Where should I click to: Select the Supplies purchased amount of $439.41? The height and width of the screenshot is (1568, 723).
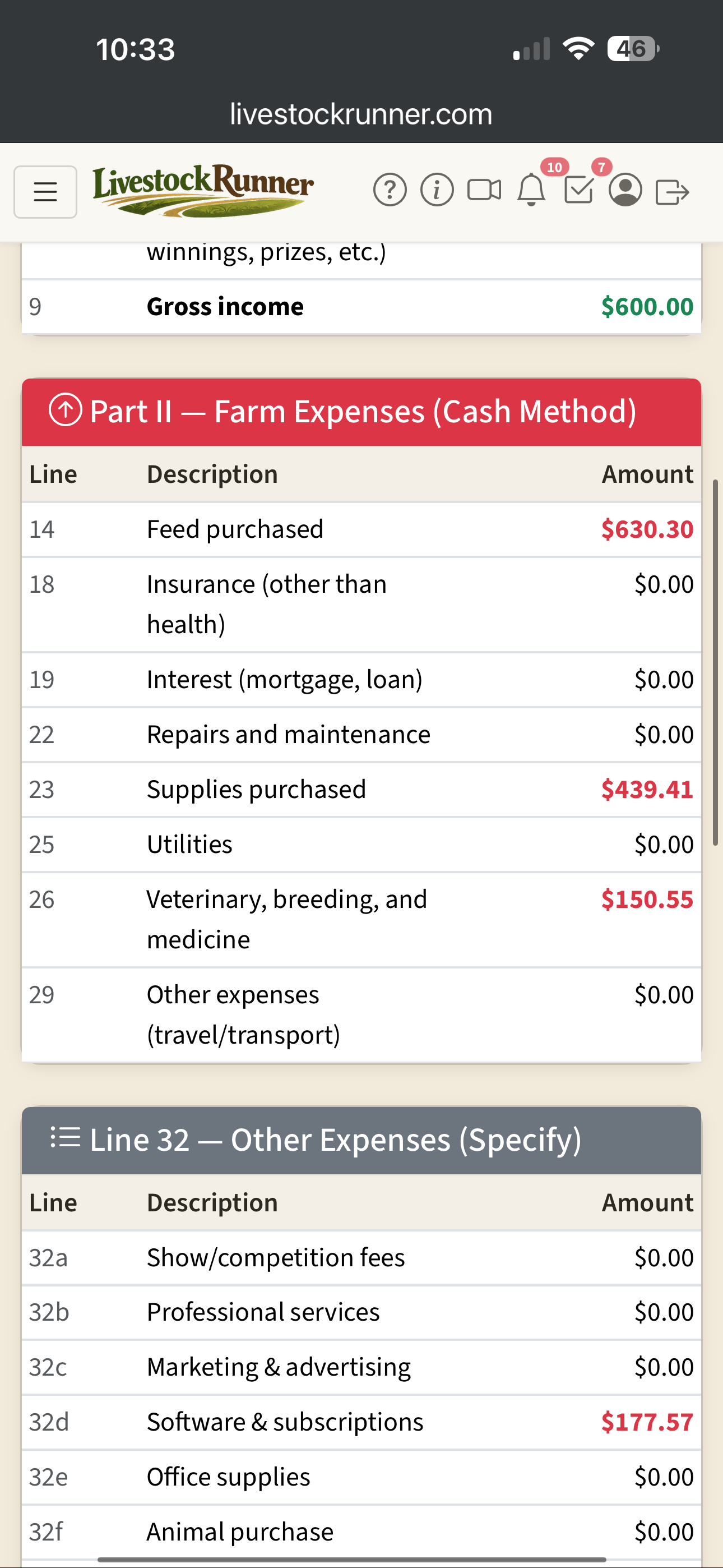647,789
